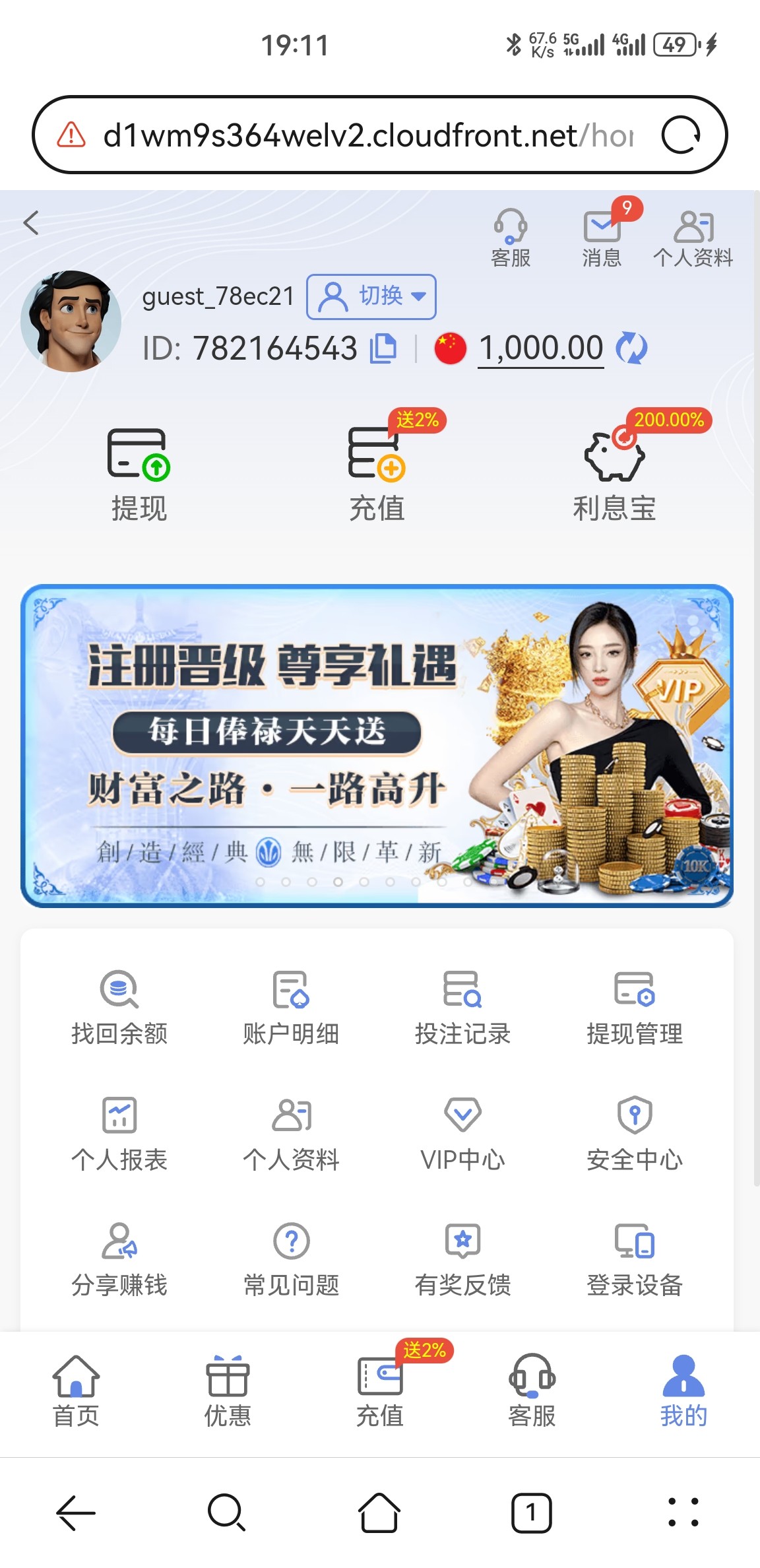Refresh the 1,000.00 balance

(631, 348)
